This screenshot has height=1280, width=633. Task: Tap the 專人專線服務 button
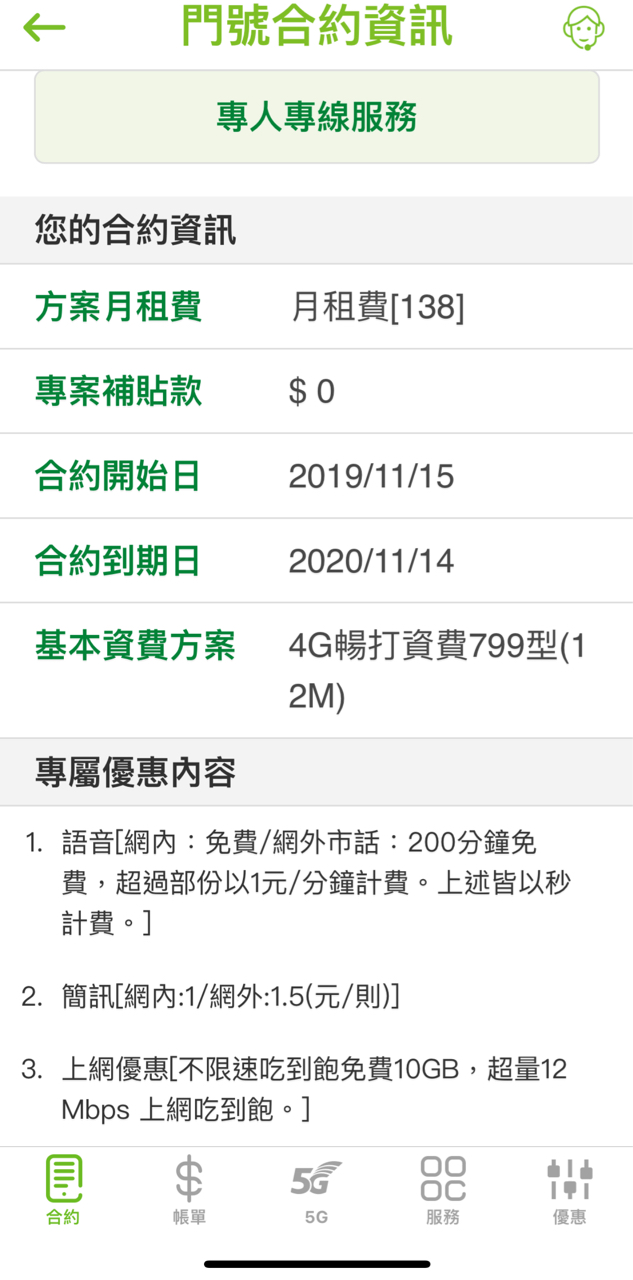point(316,117)
